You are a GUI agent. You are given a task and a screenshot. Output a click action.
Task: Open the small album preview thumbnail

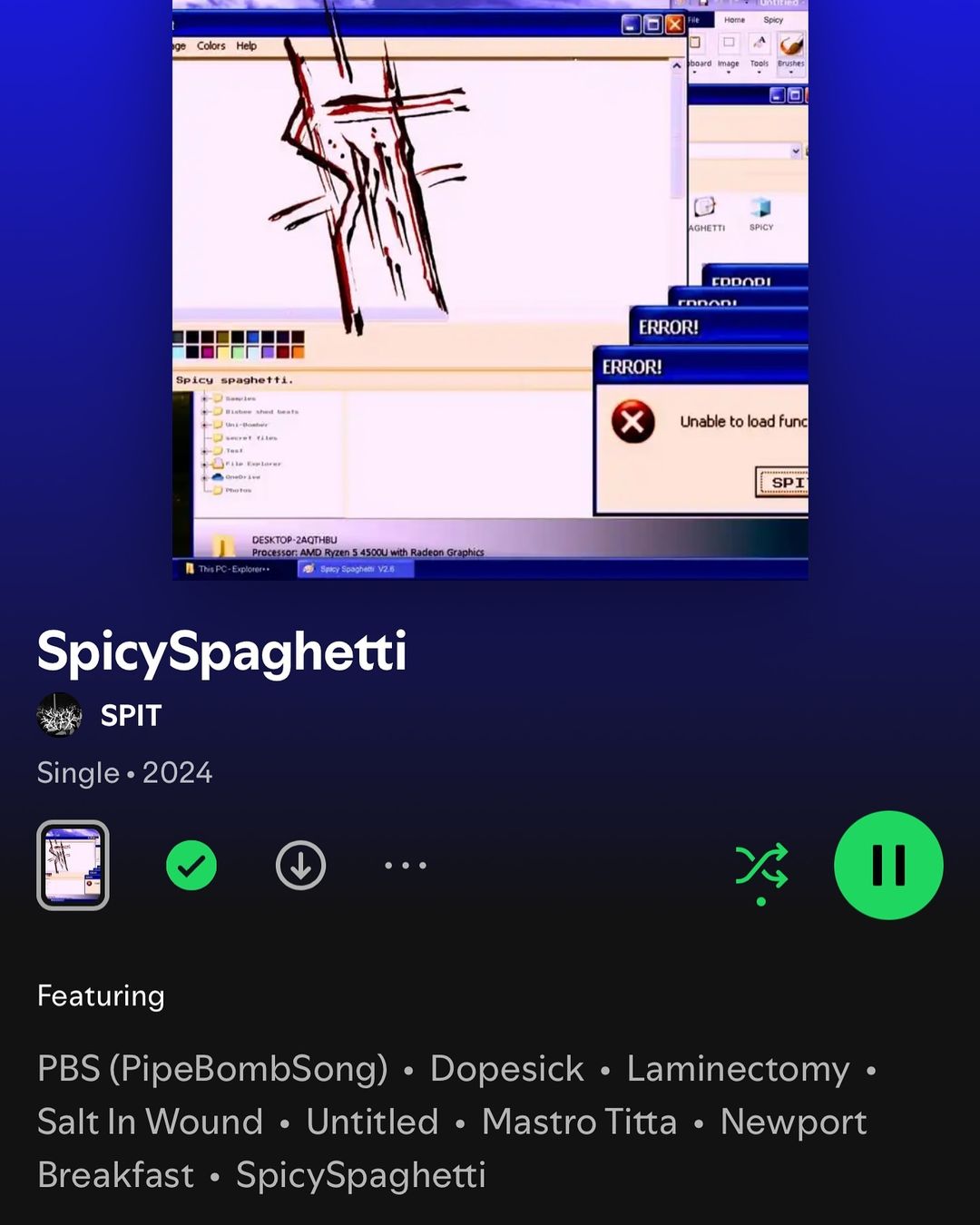tap(73, 866)
